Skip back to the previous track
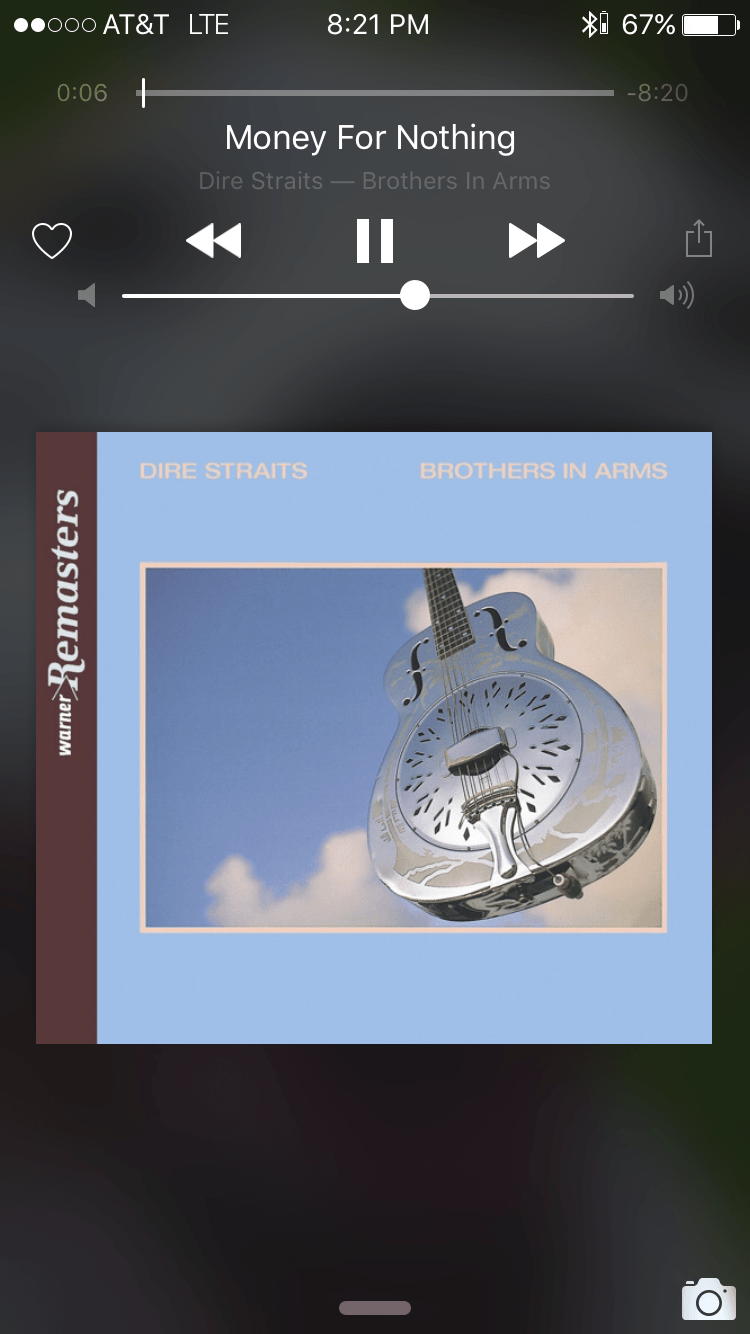Screen dimensions: 750x1334 coord(214,241)
